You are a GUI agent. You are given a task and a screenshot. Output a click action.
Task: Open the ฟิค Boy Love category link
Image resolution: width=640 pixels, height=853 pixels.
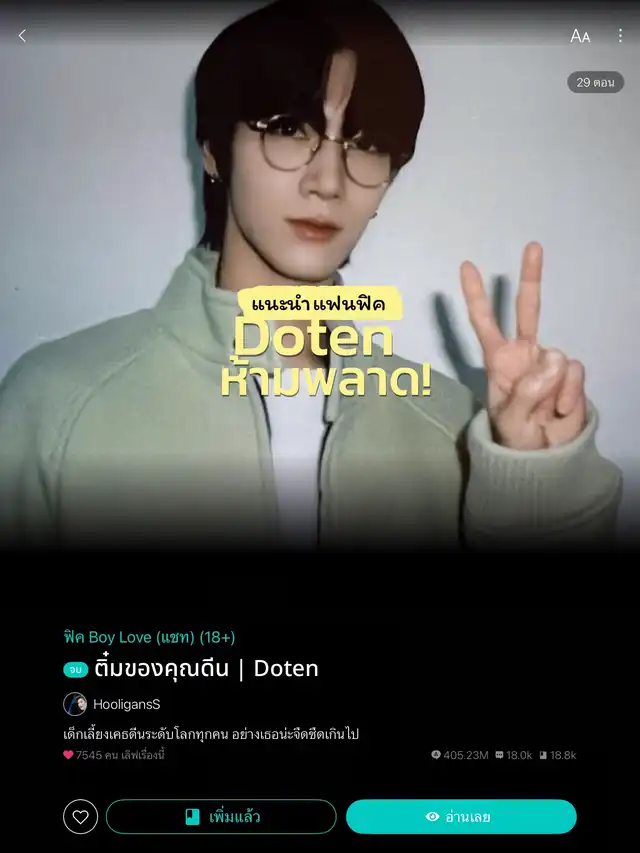[149, 637]
